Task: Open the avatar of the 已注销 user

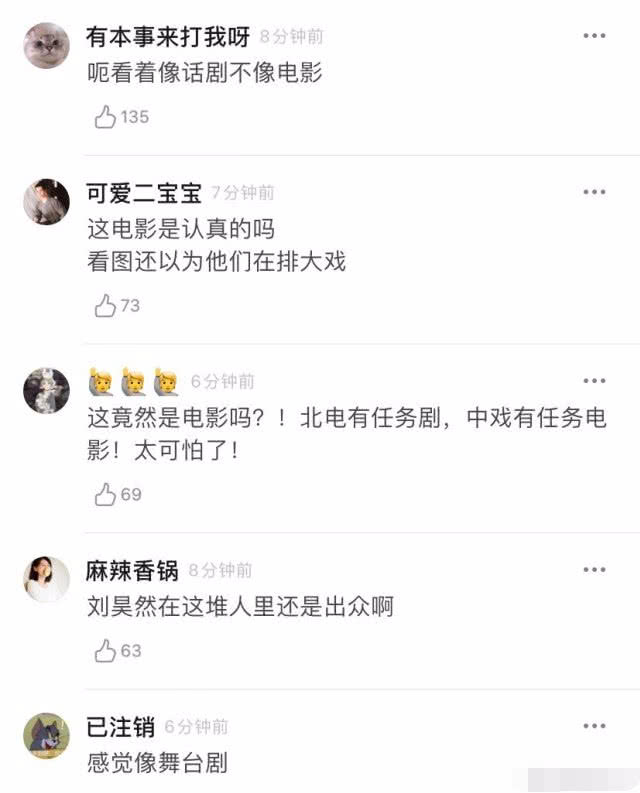Action: [x=46, y=736]
